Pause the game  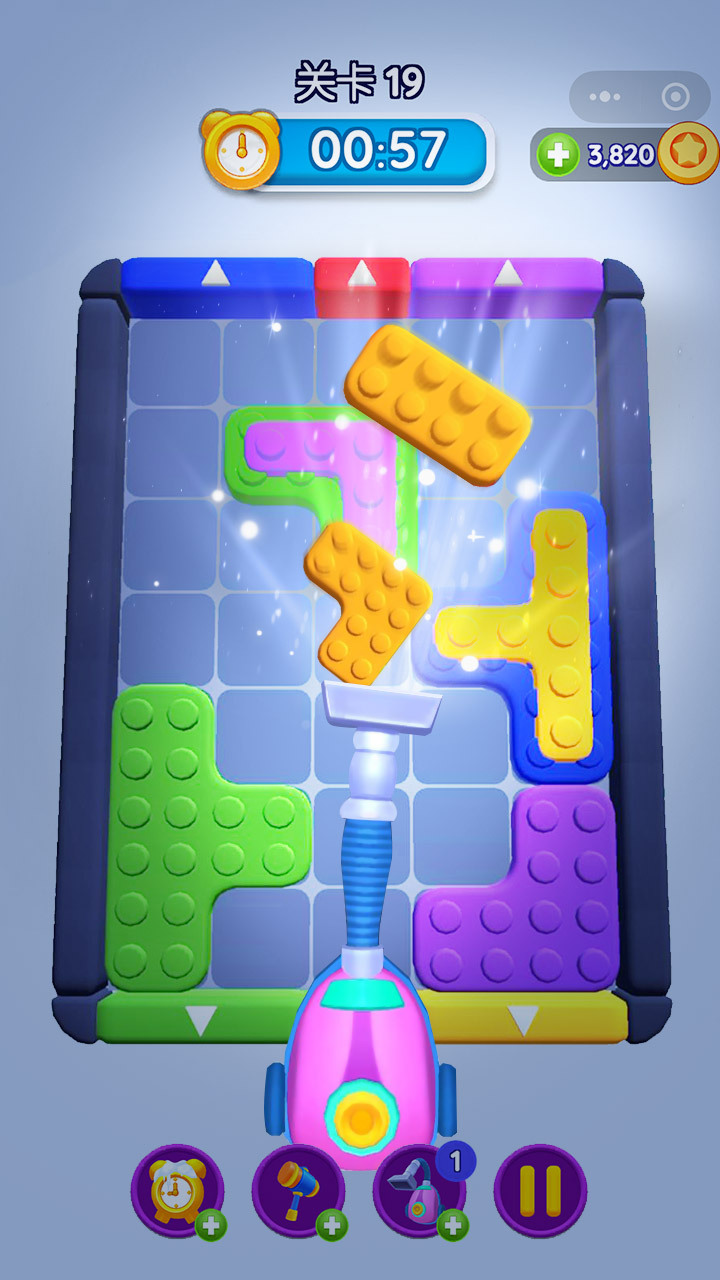pyautogui.click(x=540, y=1190)
